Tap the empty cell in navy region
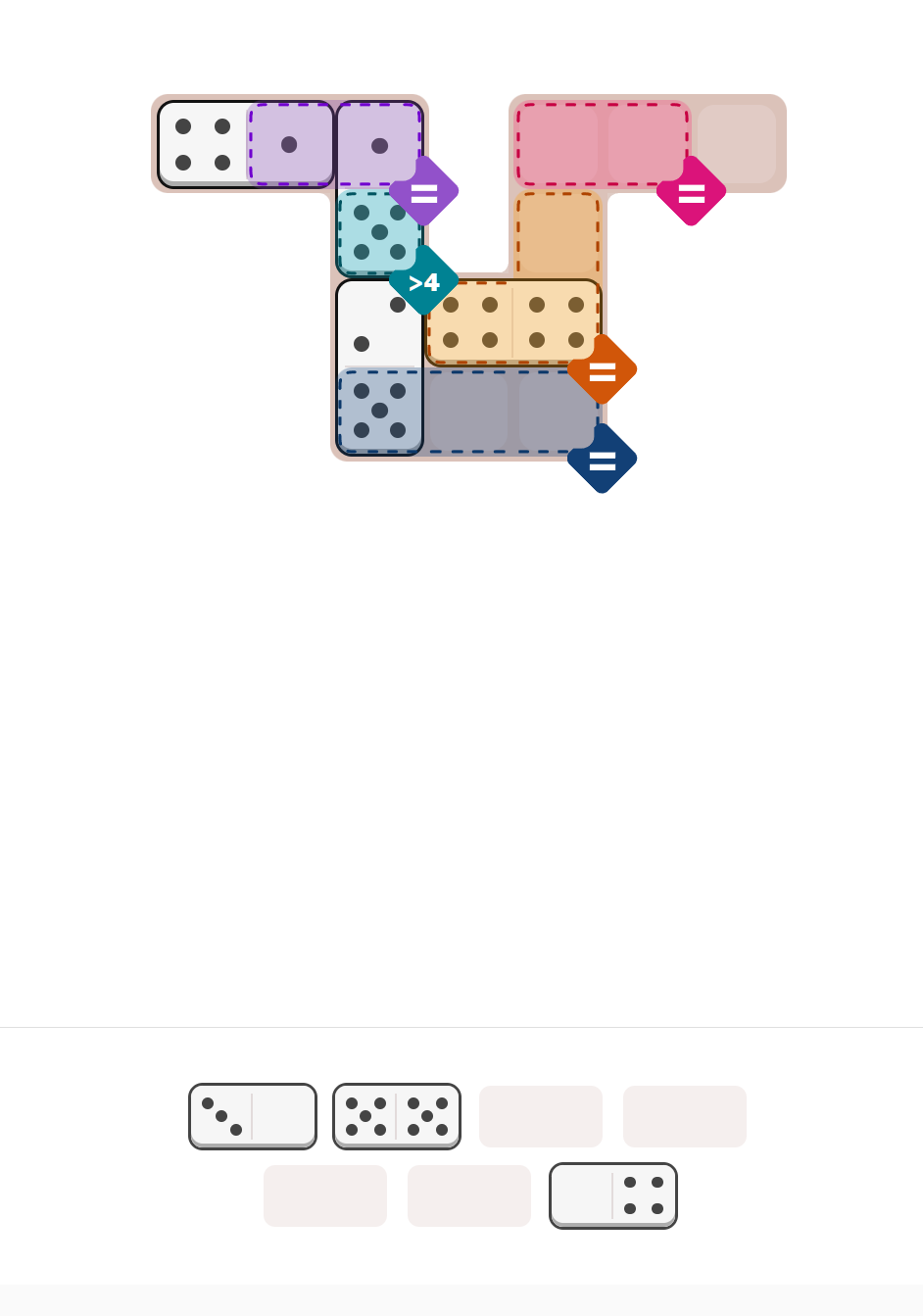 pos(468,412)
